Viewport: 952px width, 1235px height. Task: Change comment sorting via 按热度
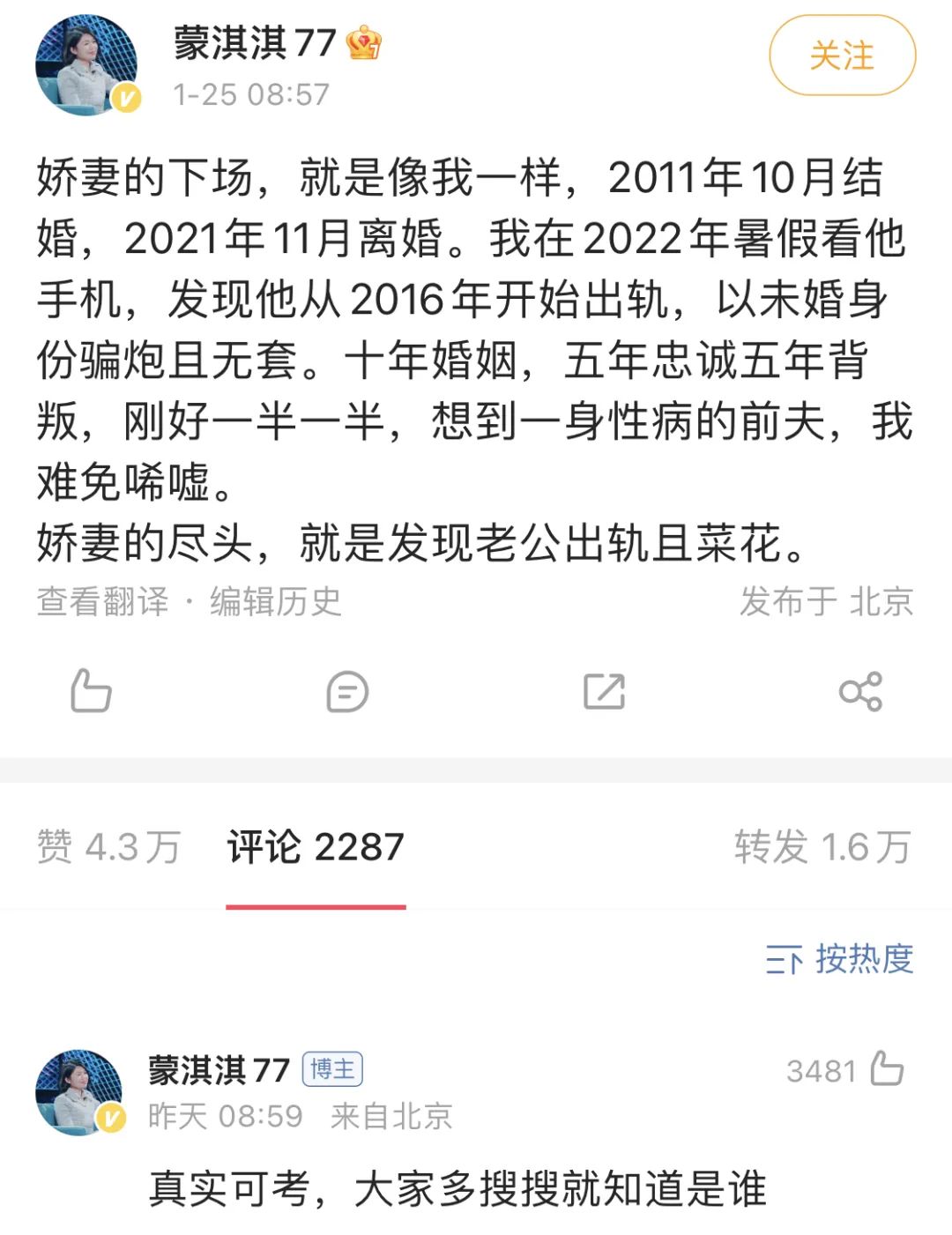(x=839, y=959)
